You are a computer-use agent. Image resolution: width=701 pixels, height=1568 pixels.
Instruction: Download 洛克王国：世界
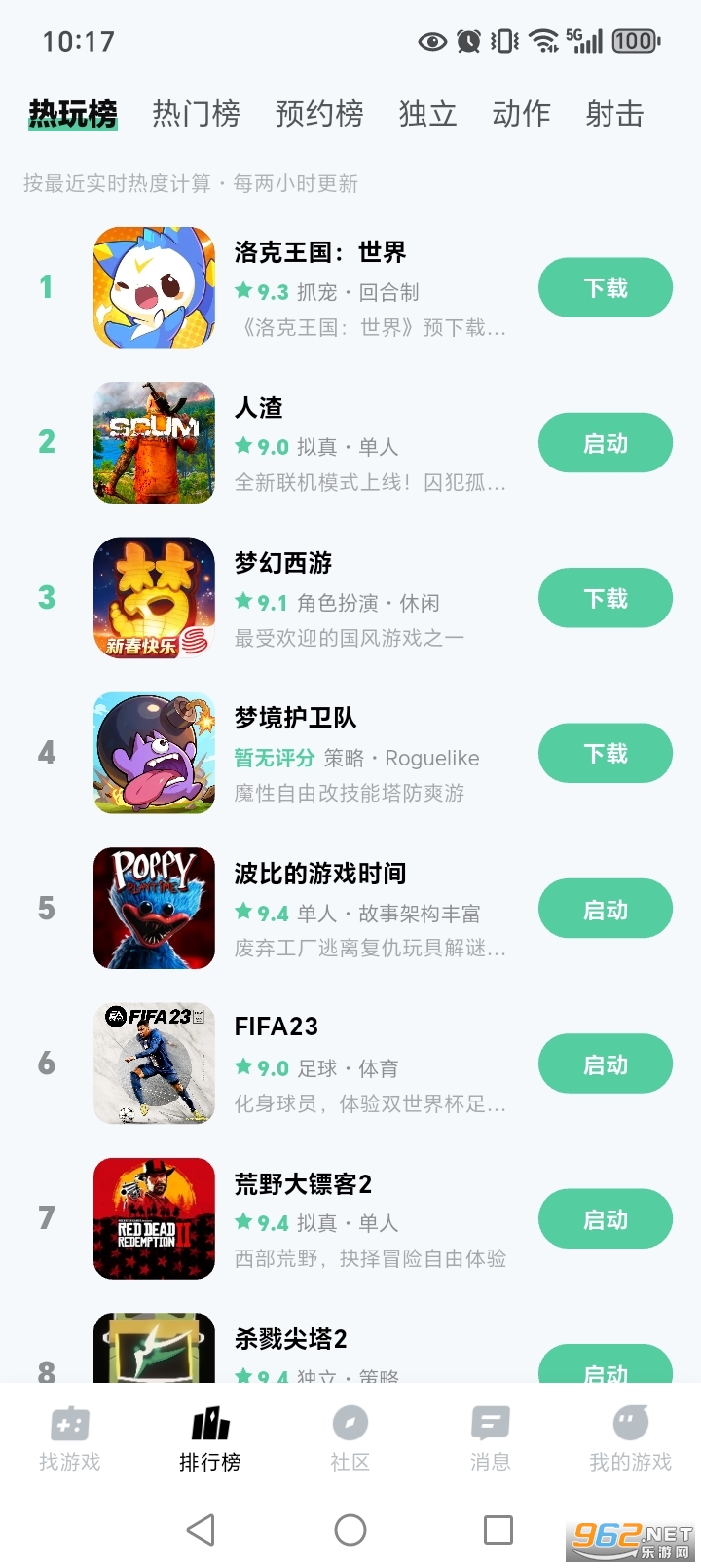tap(605, 287)
